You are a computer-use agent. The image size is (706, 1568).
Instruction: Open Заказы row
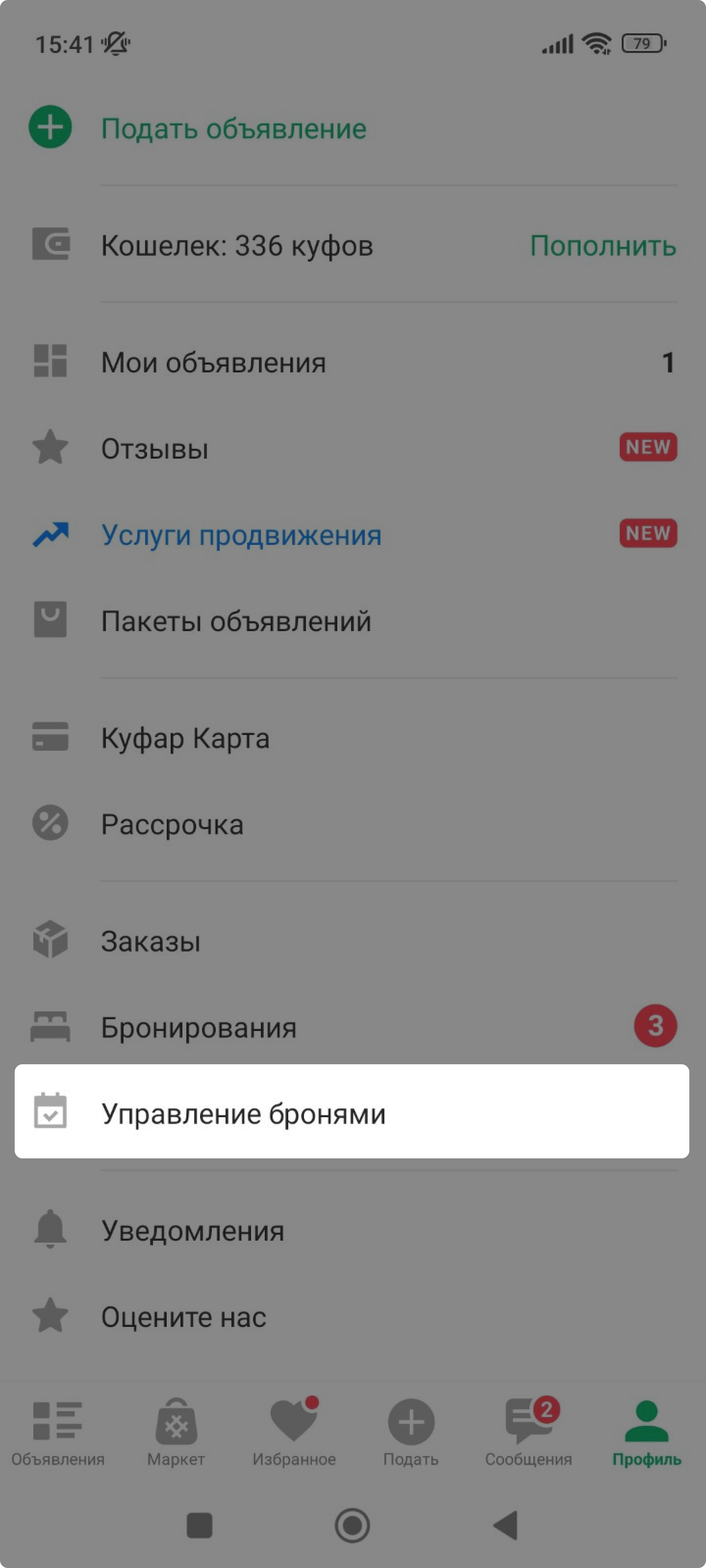tap(353, 940)
